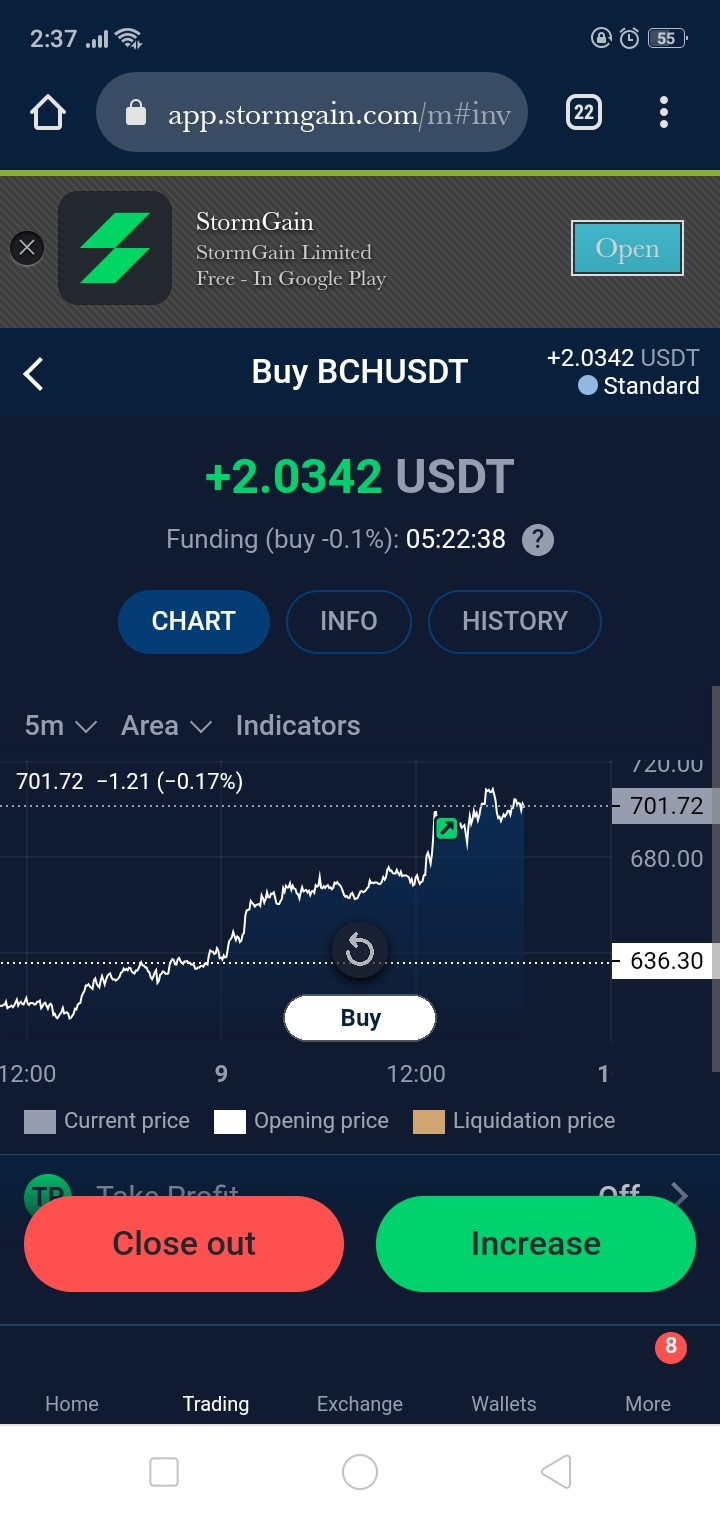Open StormGain in Google Play
Screen dimensions: 720x1520
[627, 248]
